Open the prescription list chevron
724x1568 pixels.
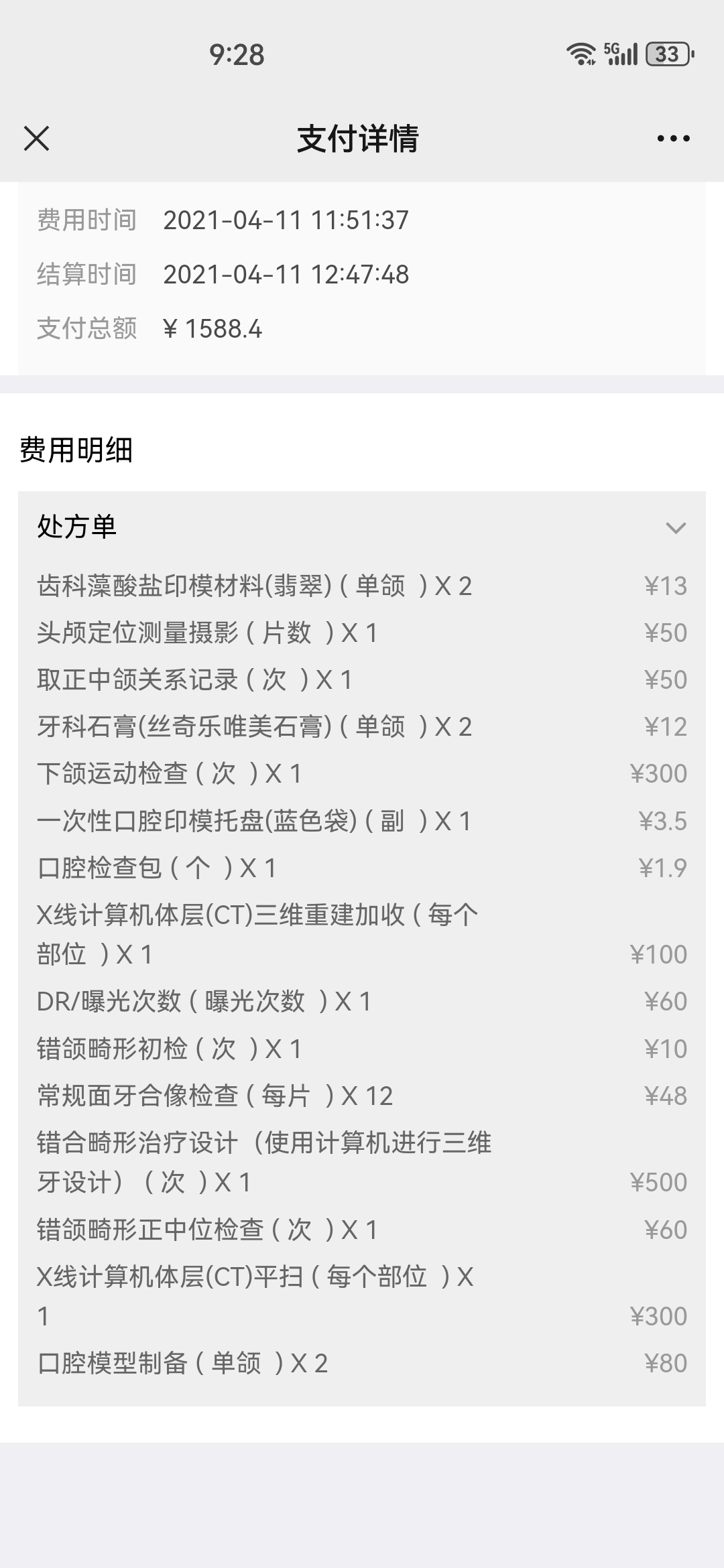(x=677, y=529)
